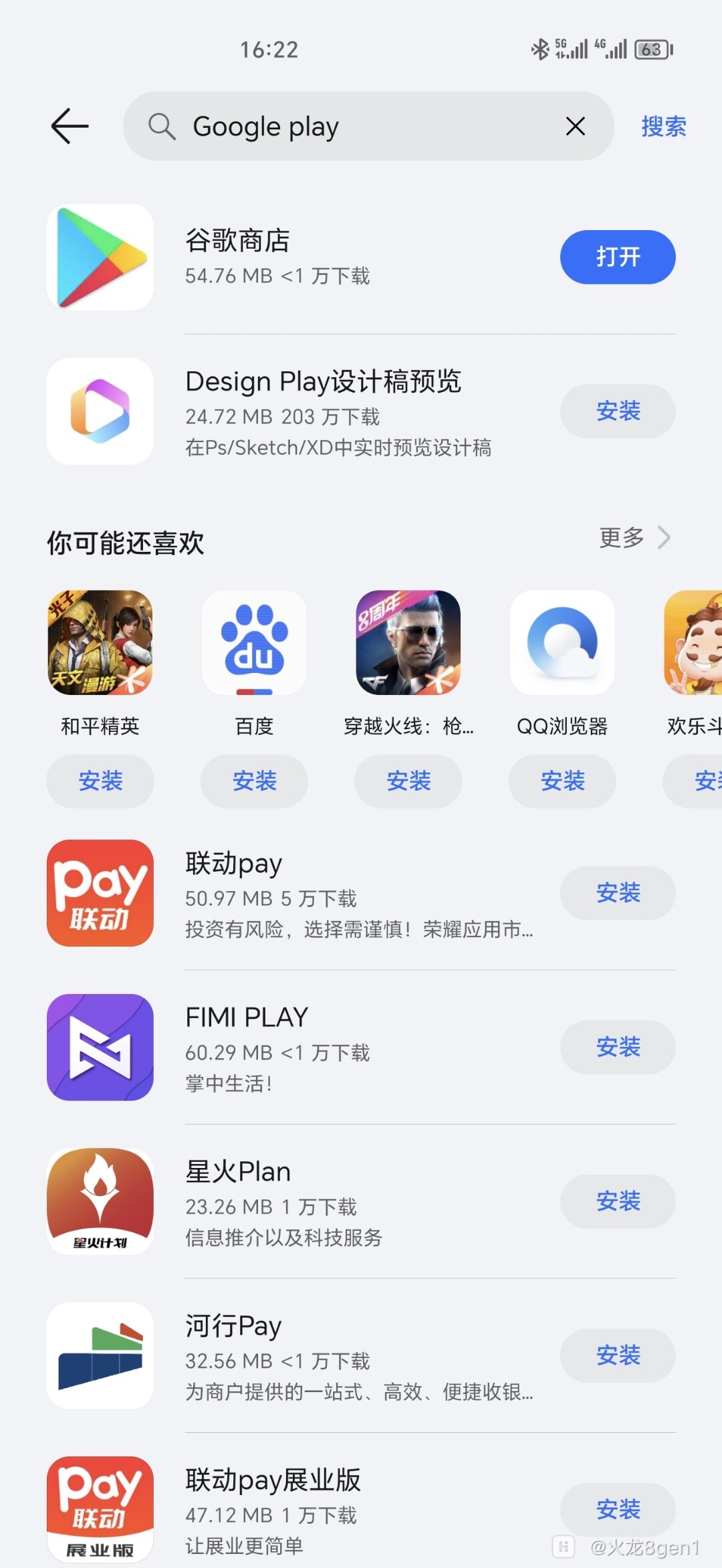Viewport: 722px width, 1568px height.
Task: Open the 河行Pay app icon
Action: click(x=99, y=1355)
